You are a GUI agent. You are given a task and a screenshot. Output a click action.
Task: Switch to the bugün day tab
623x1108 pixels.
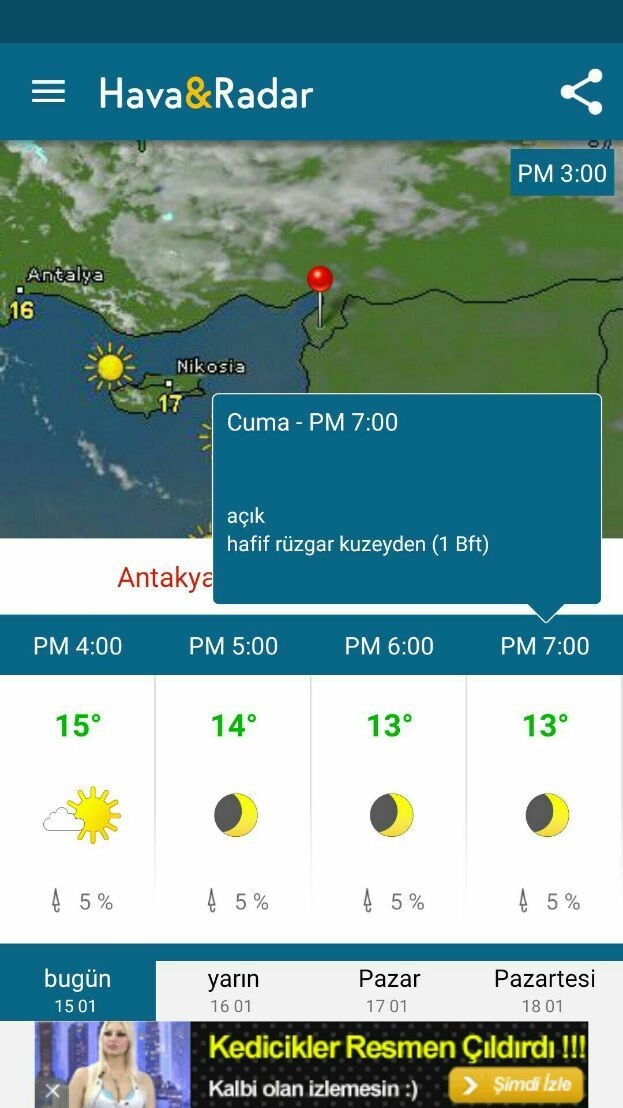point(78,989)
